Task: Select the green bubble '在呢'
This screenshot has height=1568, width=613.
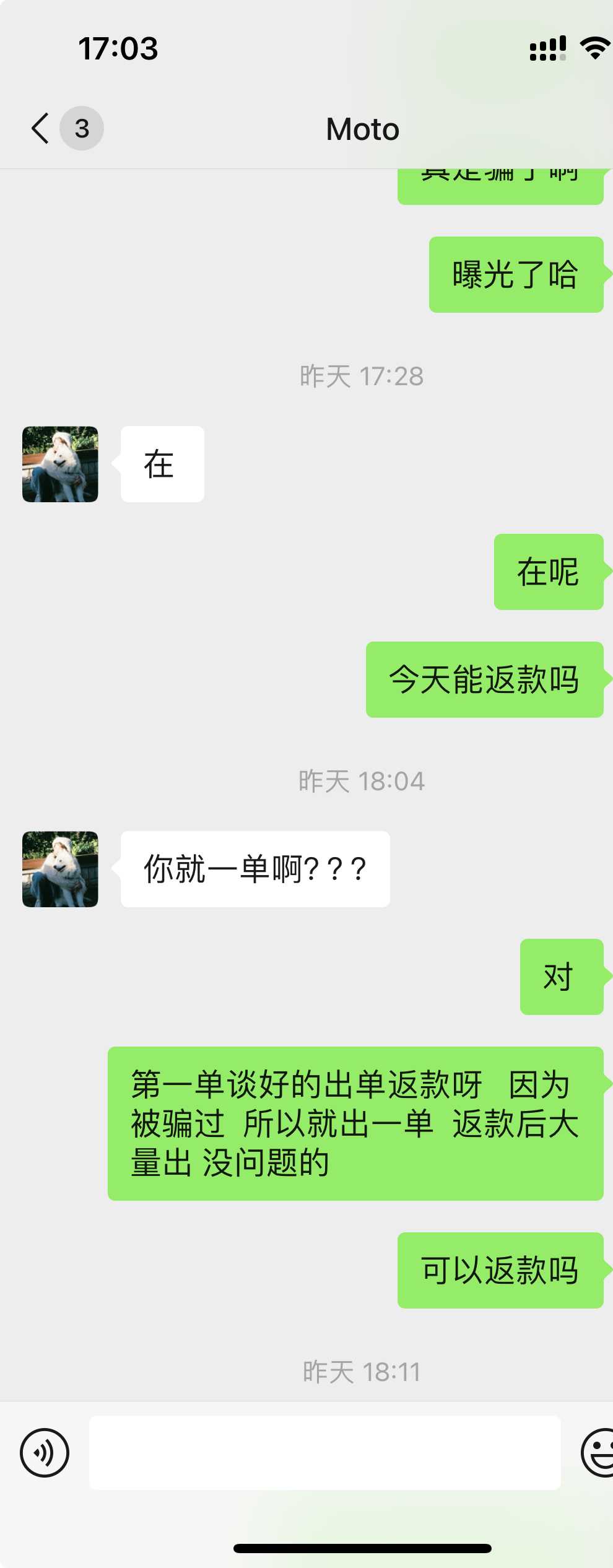Action: click(549, 572)
